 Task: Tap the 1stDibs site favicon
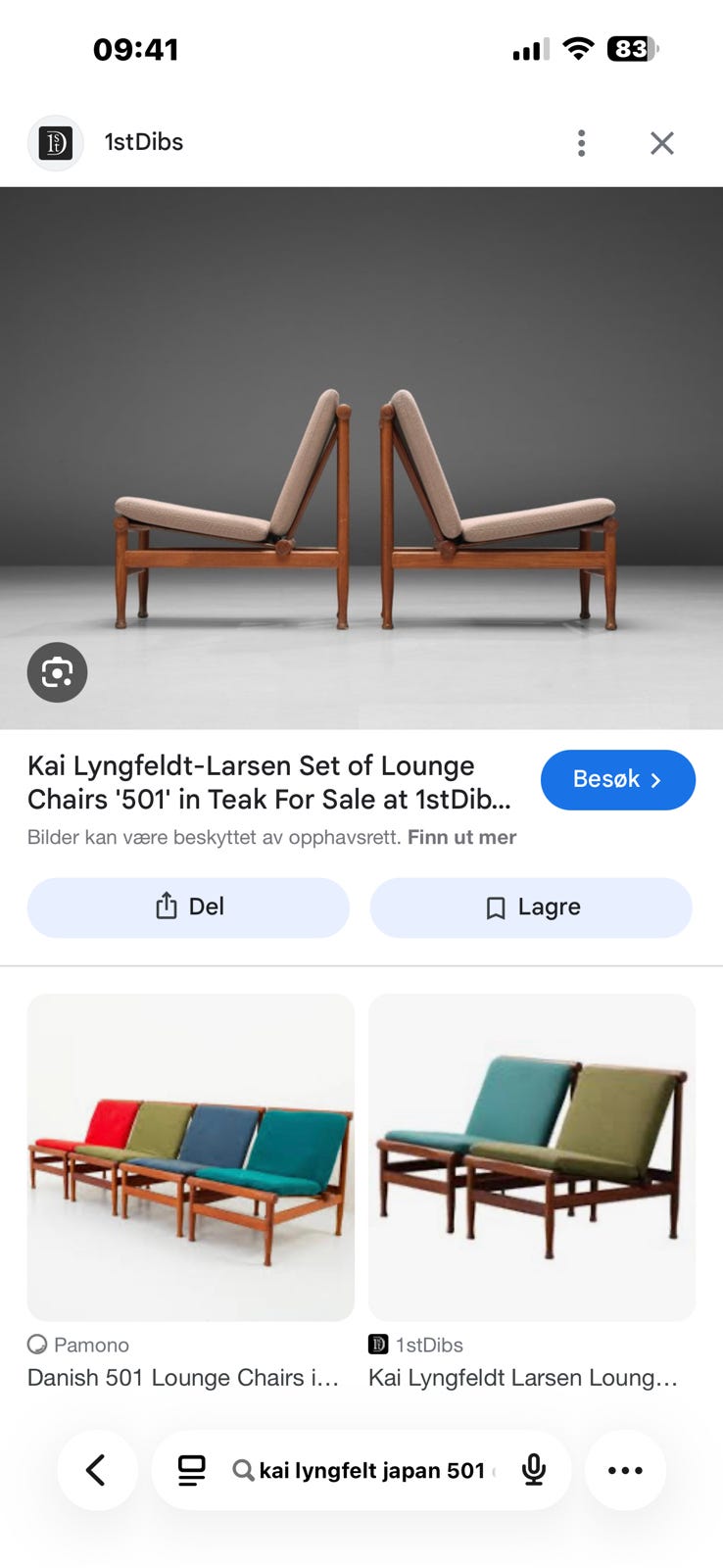(55, 142)
